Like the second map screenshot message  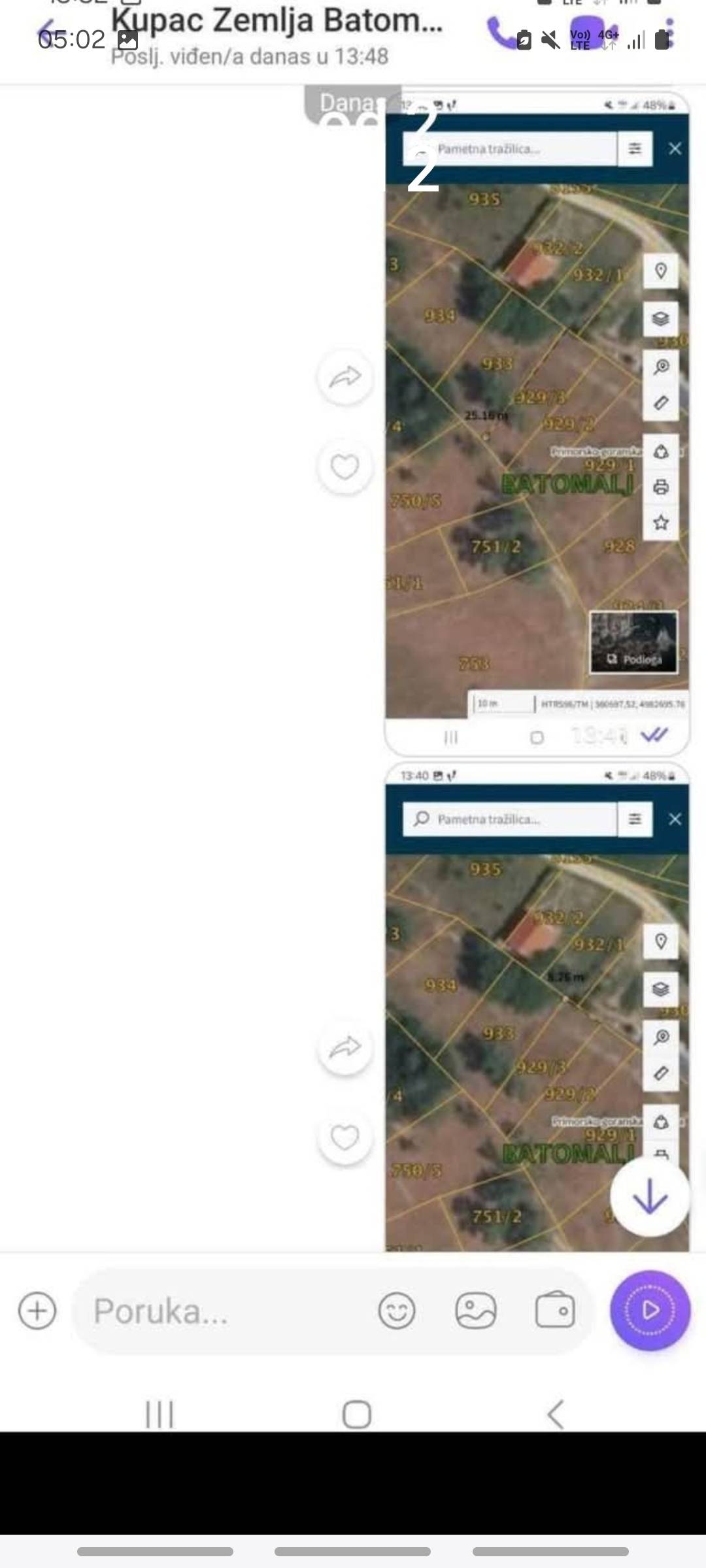345,1137
